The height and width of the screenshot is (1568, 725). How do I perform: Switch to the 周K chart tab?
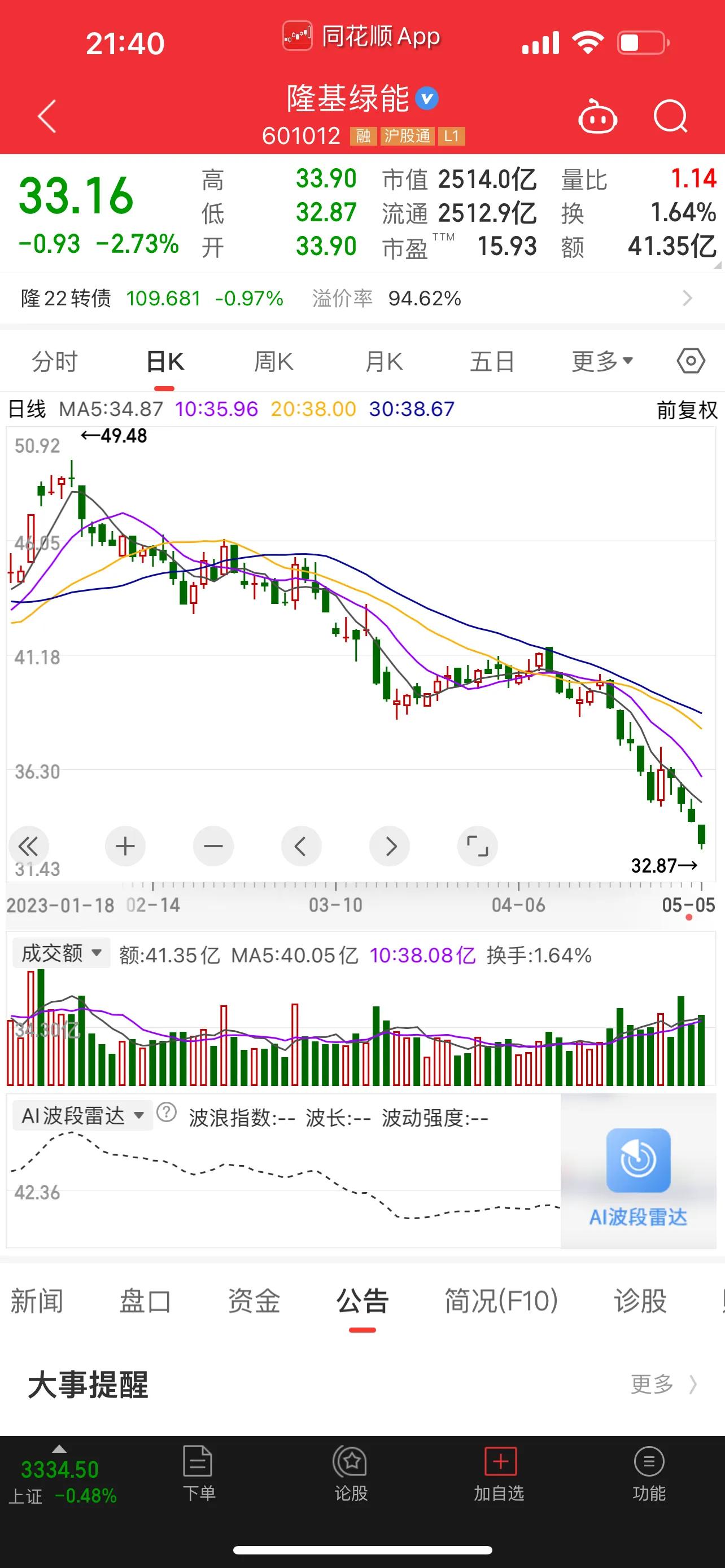tap(273, 362)
